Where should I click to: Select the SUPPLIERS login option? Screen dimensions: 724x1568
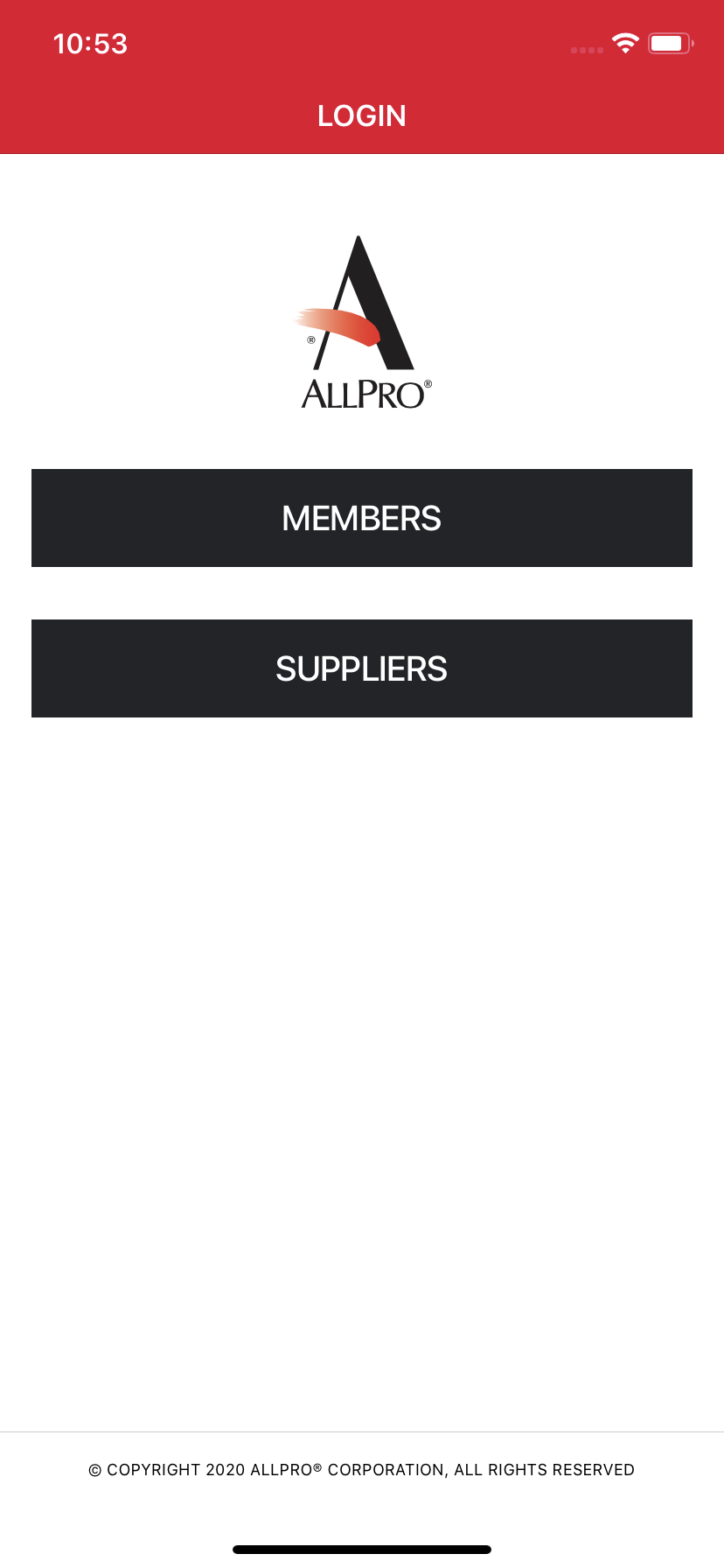362,668
